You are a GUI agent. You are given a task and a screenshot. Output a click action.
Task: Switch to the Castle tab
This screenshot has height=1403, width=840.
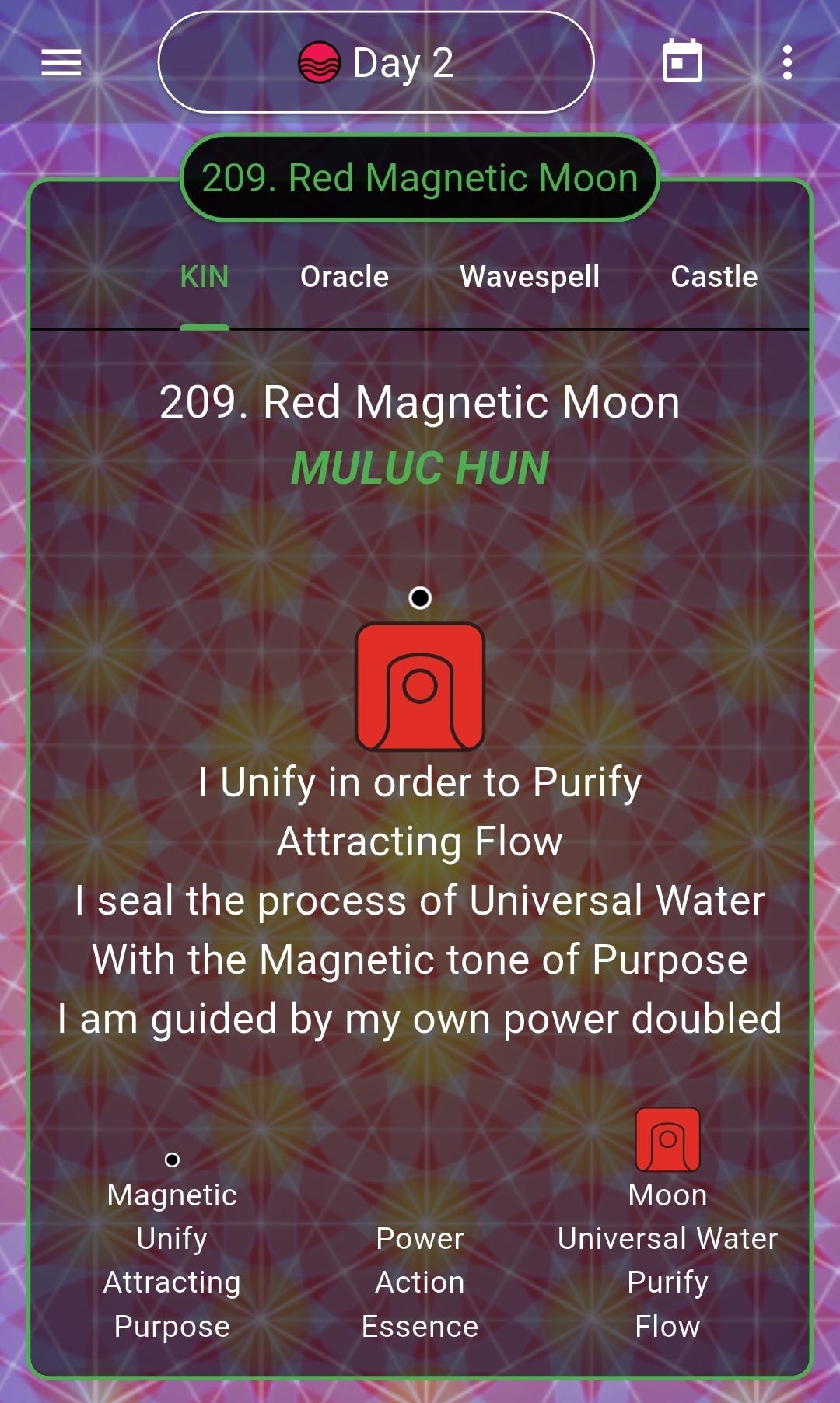(x=714, y=277)
